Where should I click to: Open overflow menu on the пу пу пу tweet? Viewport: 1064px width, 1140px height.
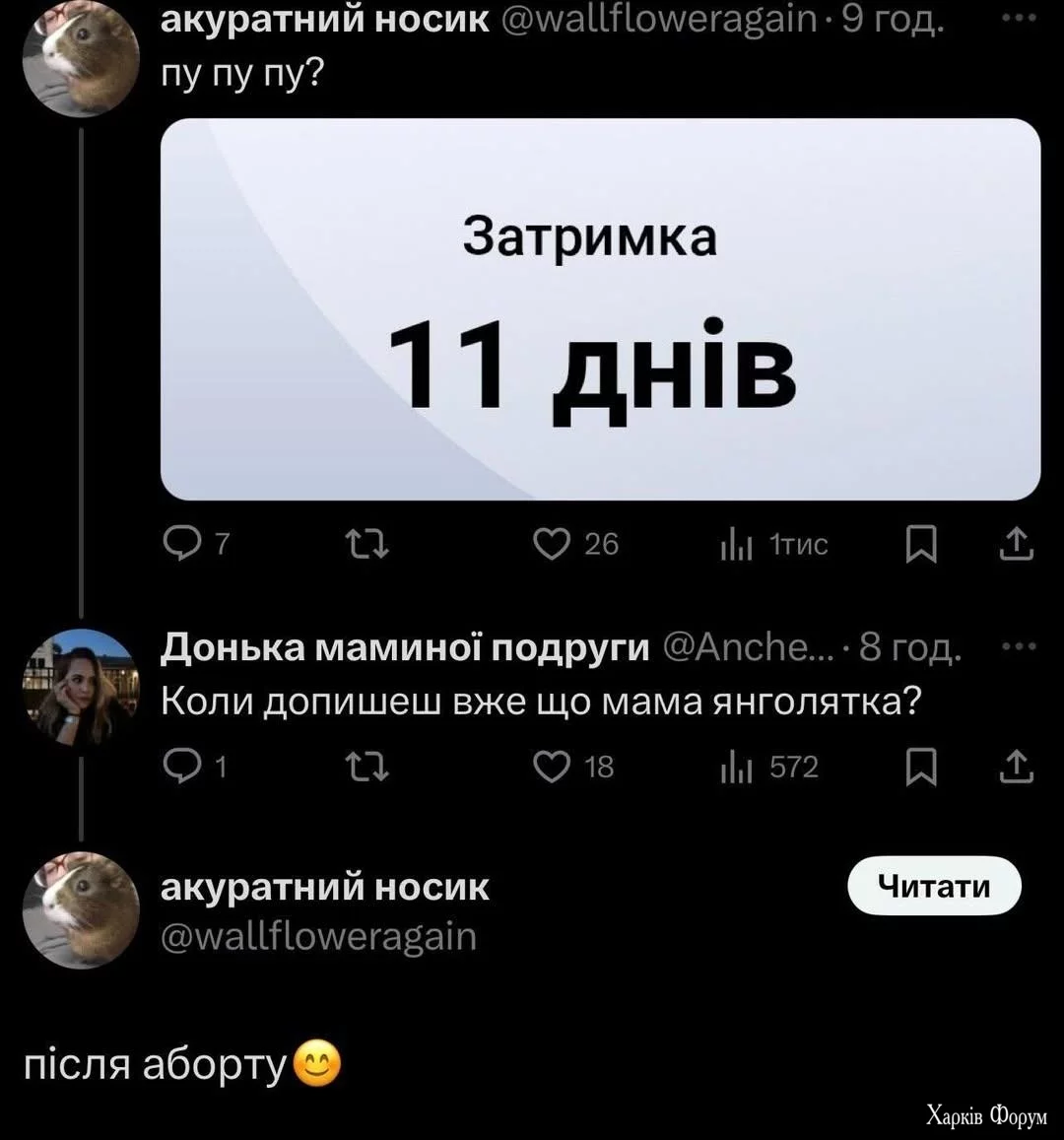pyautogui.click(x=1018, y=18)
